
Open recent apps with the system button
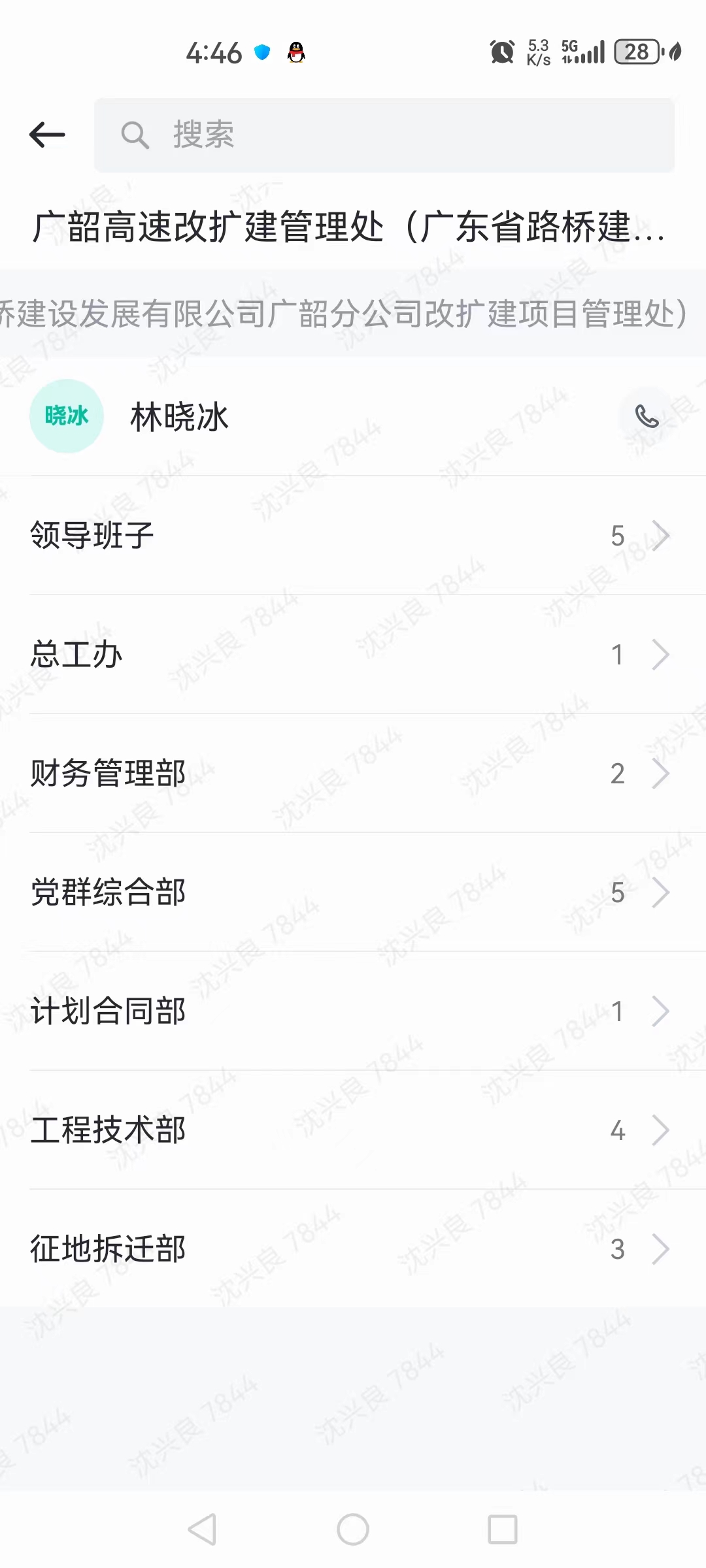pos(502,1529)
